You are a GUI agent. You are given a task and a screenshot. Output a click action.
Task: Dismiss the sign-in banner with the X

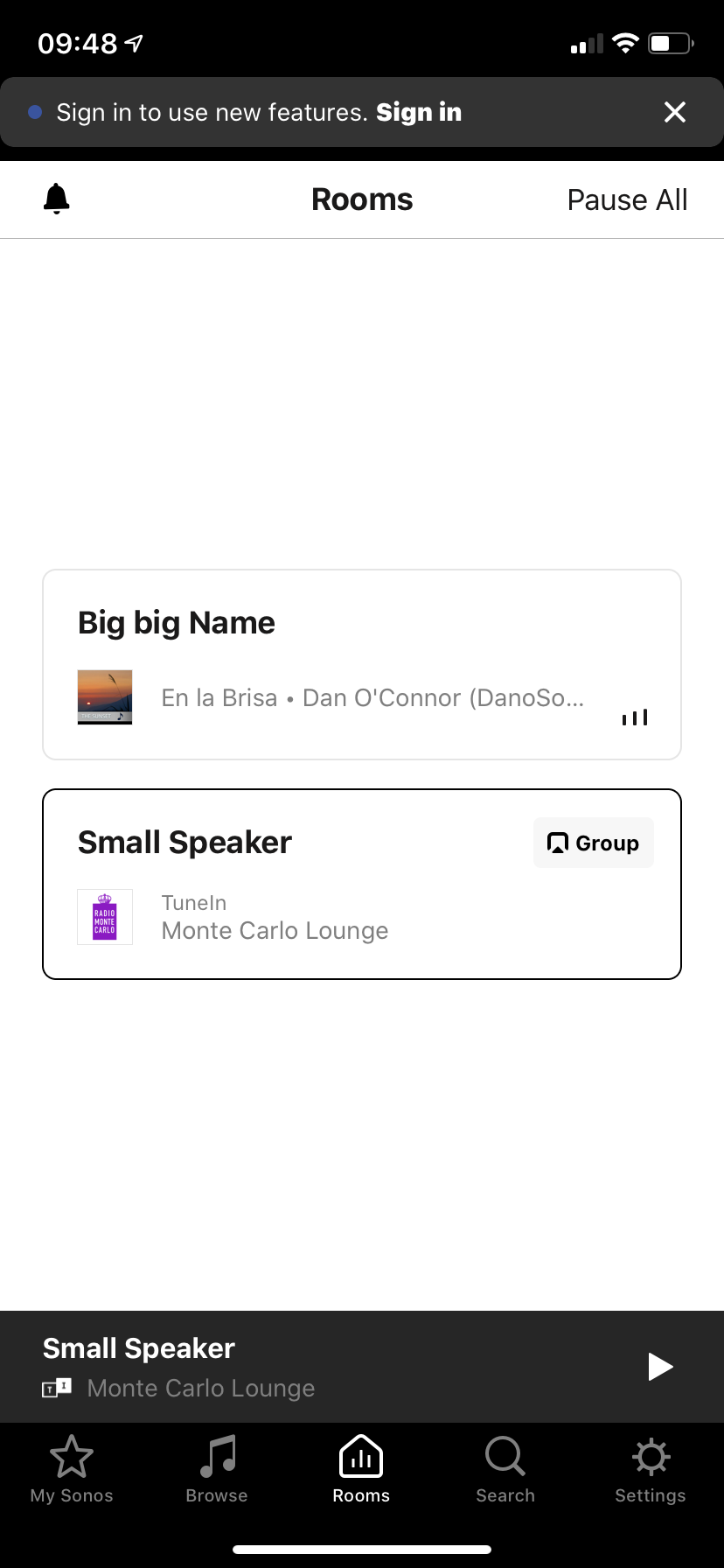674,112
